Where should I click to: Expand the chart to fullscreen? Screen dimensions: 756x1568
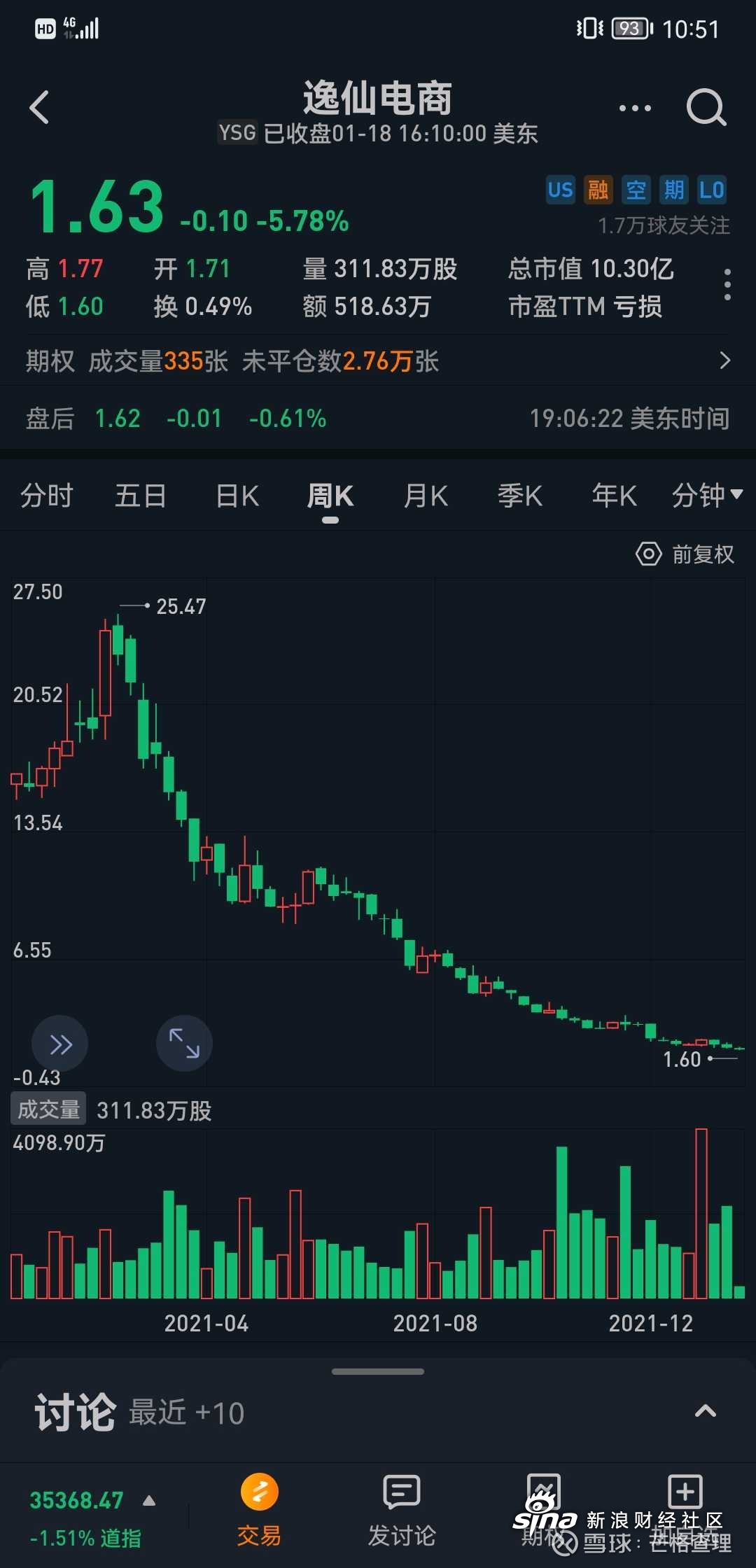[x=184, y=1043]
